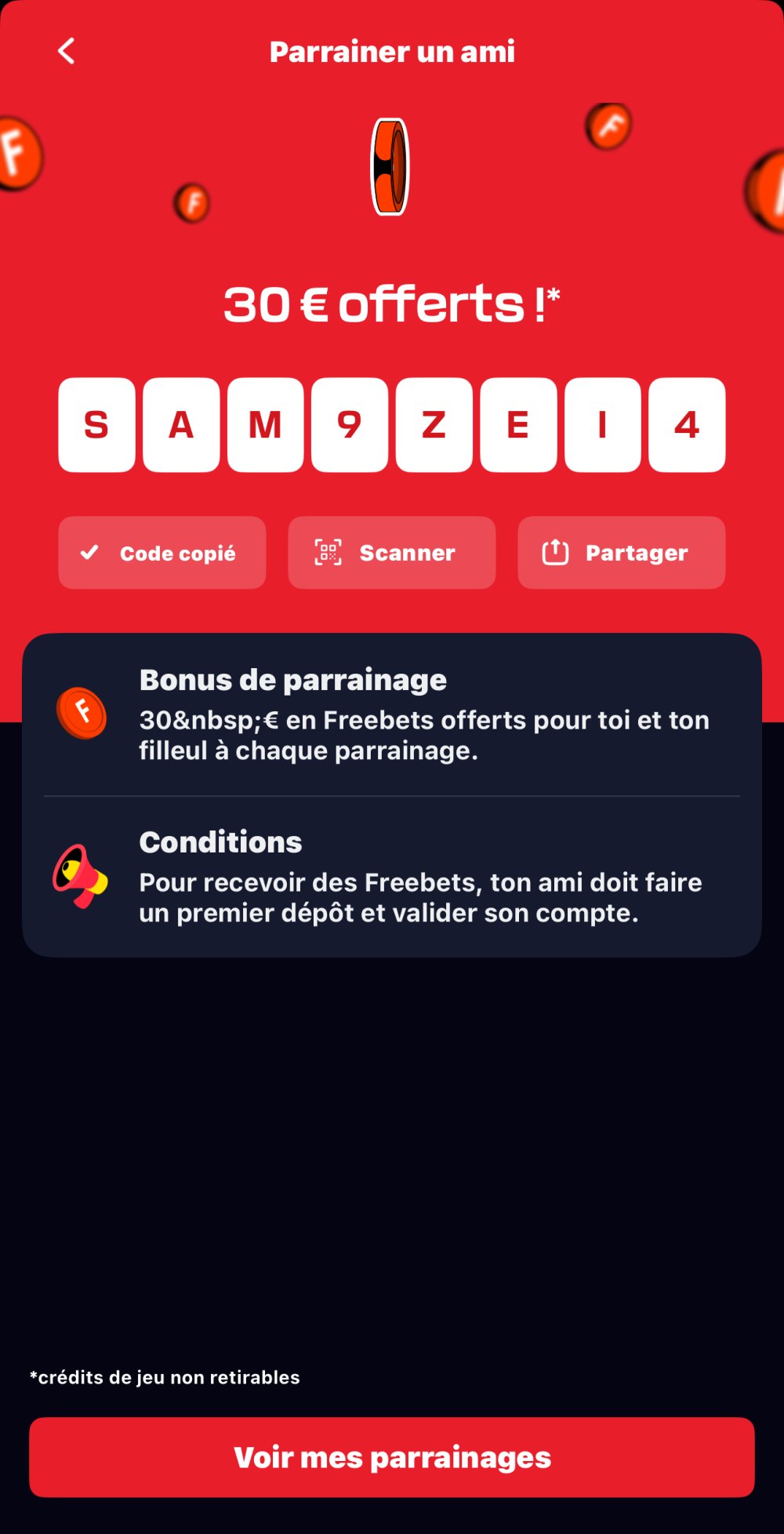Screen dimensions: 784x1534
Task: Share the referral code via Partager
Action: point(621,553)
